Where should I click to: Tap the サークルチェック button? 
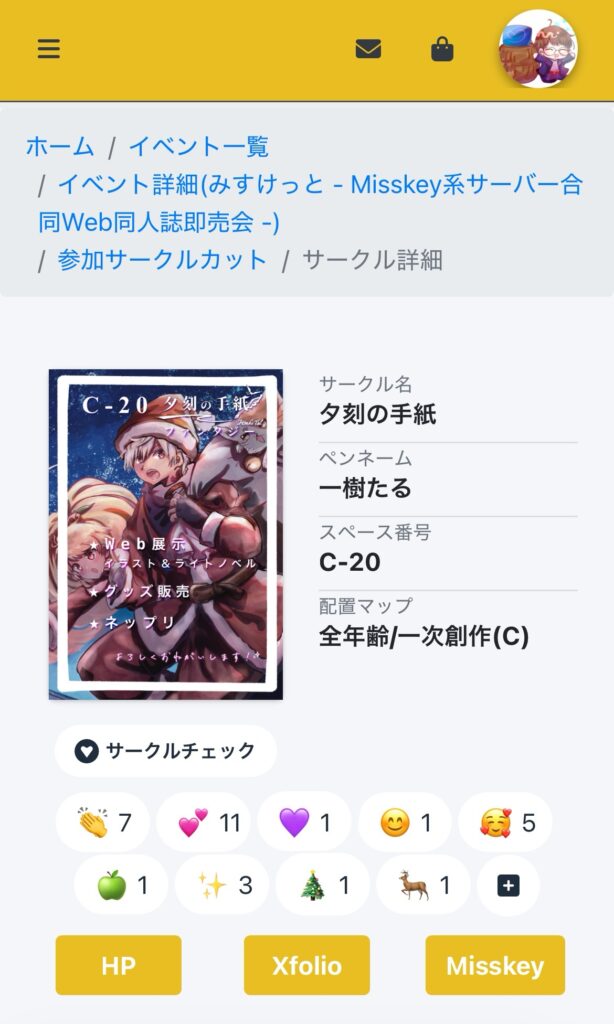click(x=165, y=751)
